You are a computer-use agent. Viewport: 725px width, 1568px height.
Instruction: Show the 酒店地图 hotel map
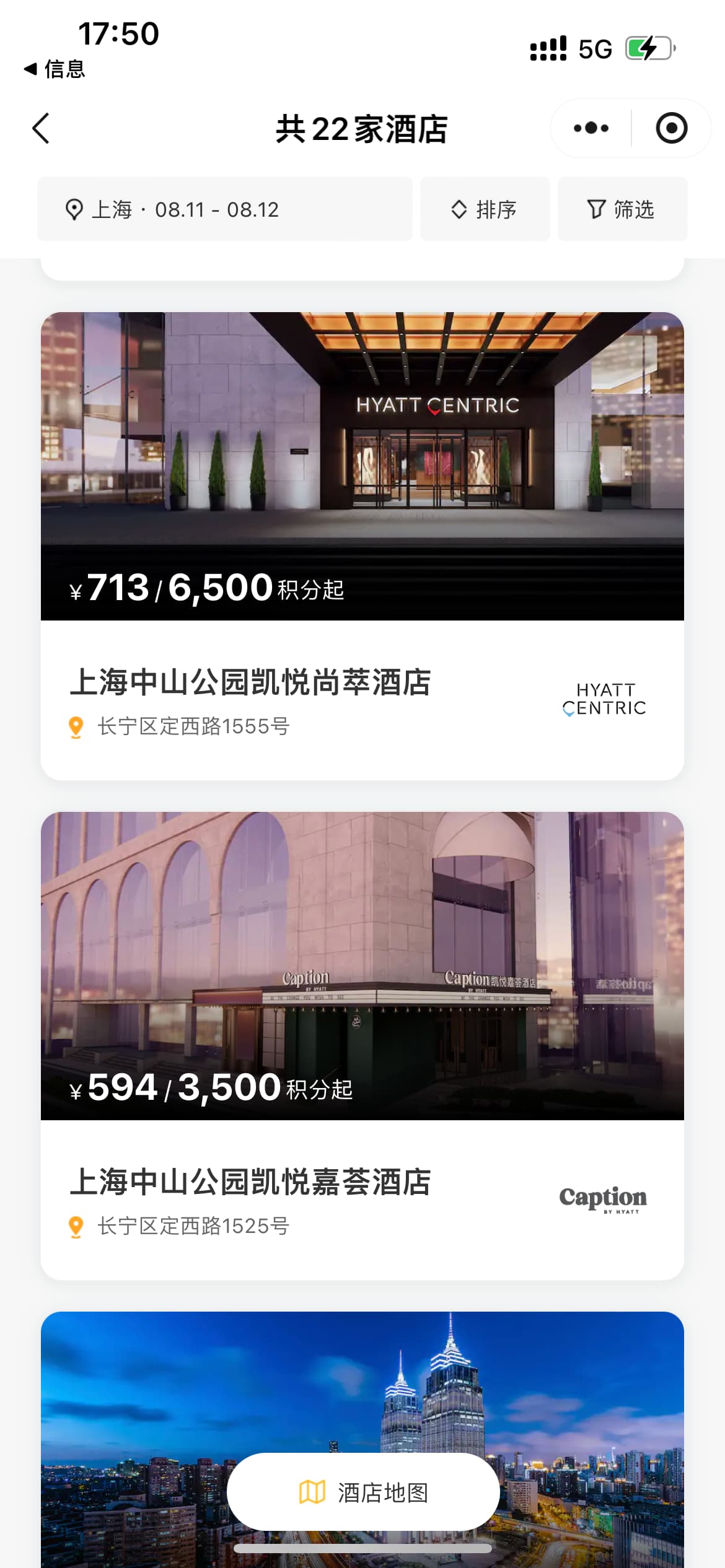363,1492
